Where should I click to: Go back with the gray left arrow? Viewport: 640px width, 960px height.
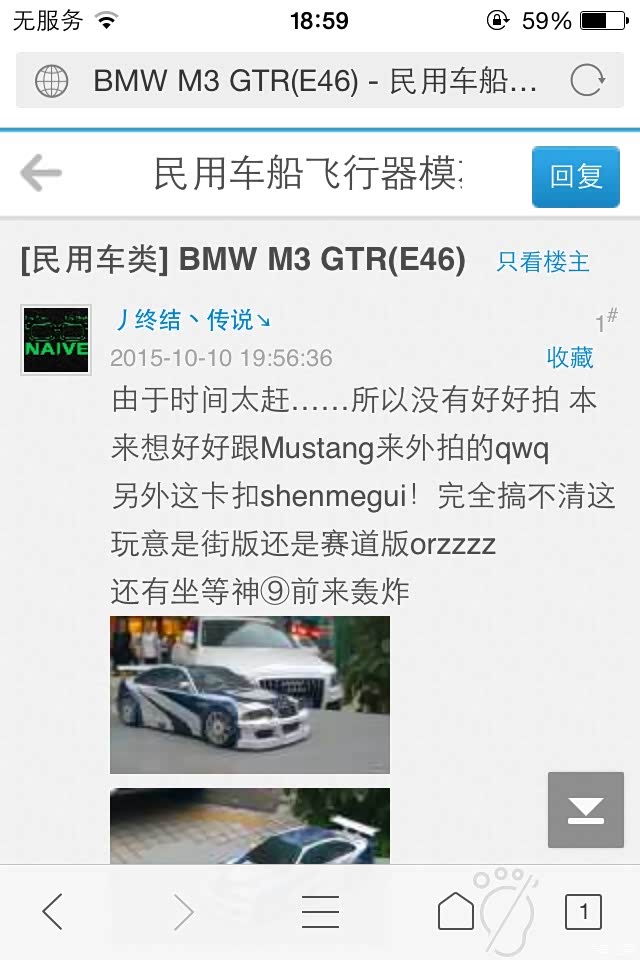click(x=41, y=173)
